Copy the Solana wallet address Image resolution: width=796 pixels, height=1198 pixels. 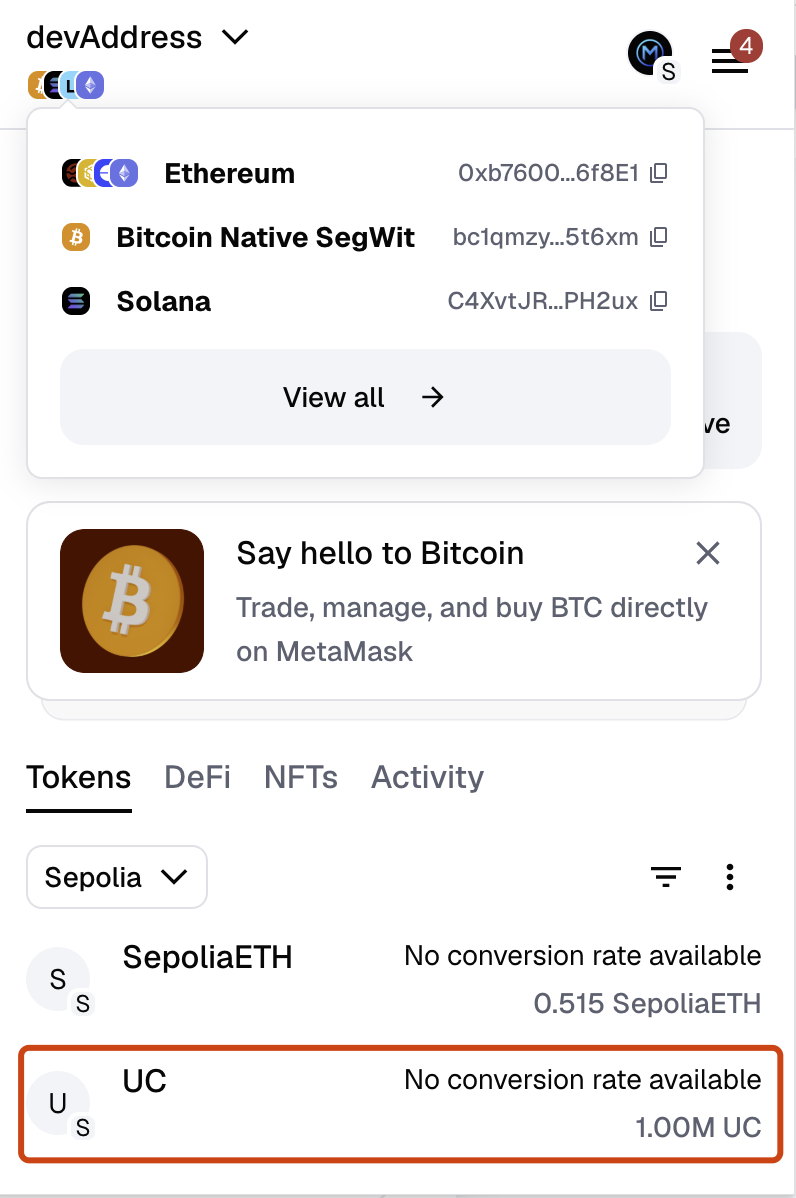pyautogui.click(x=658, y=301)
